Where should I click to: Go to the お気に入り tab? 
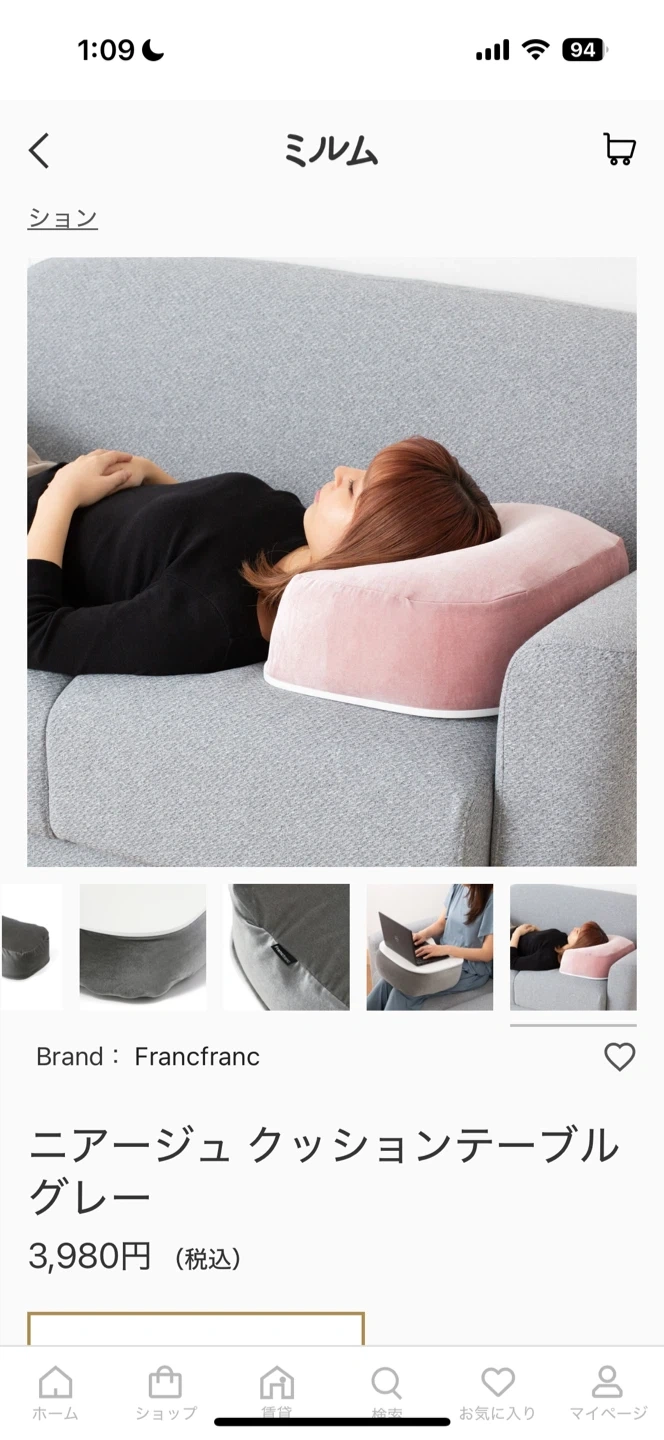pyautogui.click(x=497, y=1393)
